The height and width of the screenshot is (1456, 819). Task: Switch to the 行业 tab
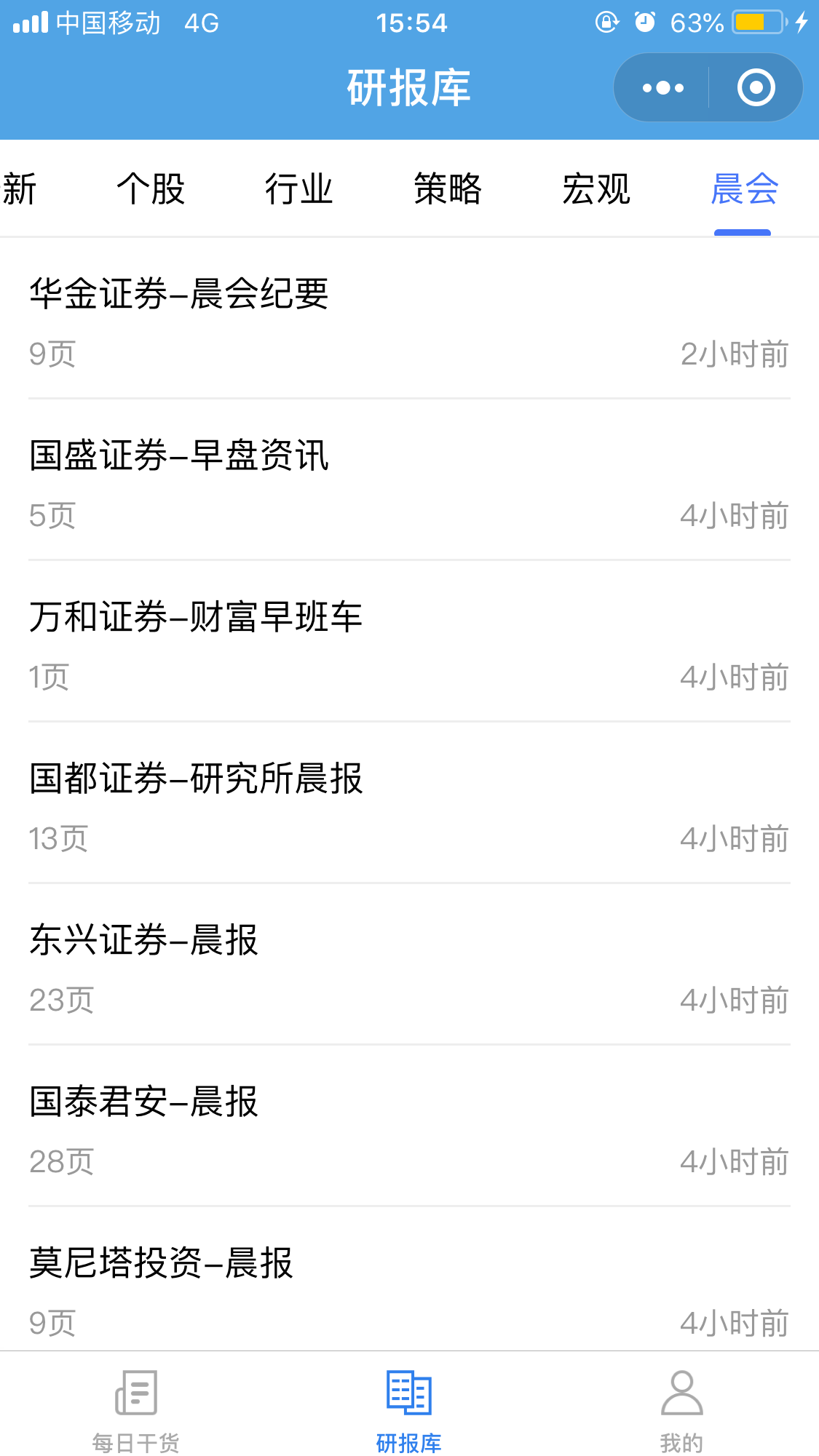[x=299, y=189]
